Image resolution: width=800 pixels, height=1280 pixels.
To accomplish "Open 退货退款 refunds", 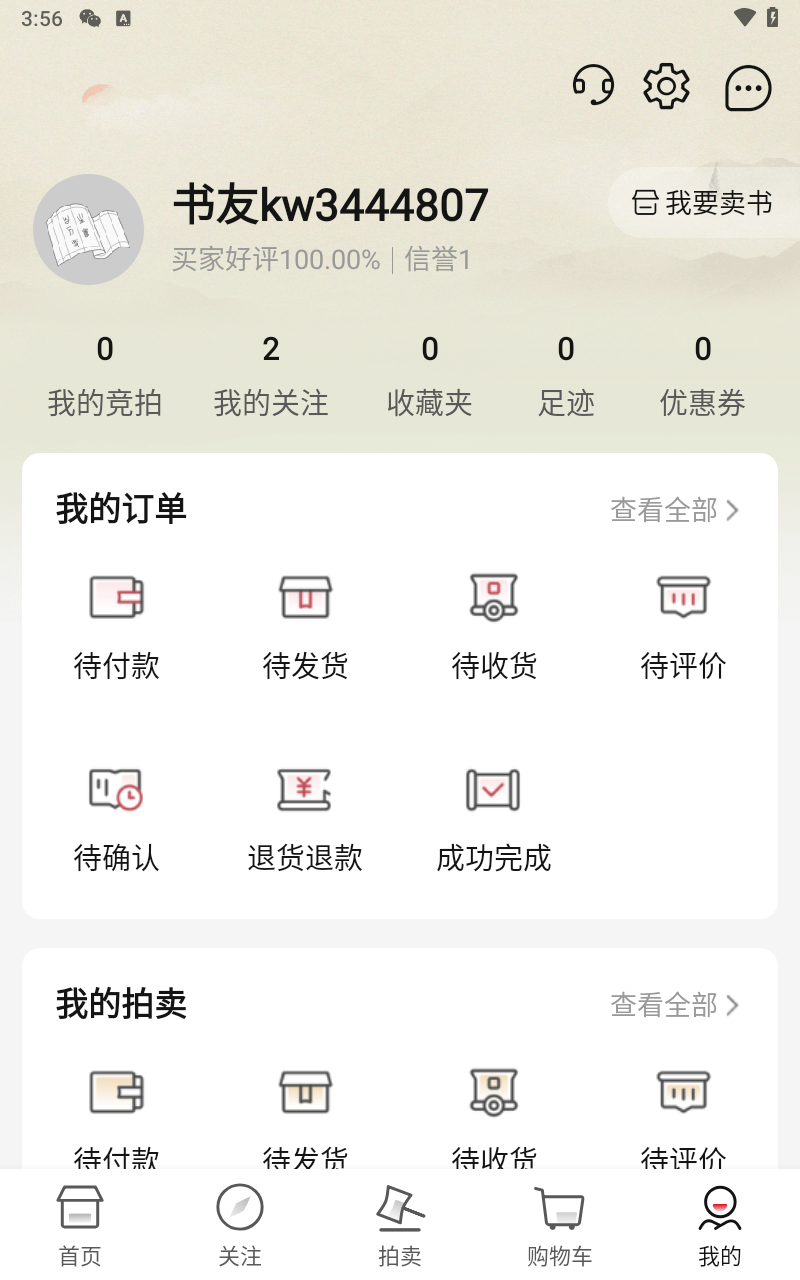I will coord(305,816).
